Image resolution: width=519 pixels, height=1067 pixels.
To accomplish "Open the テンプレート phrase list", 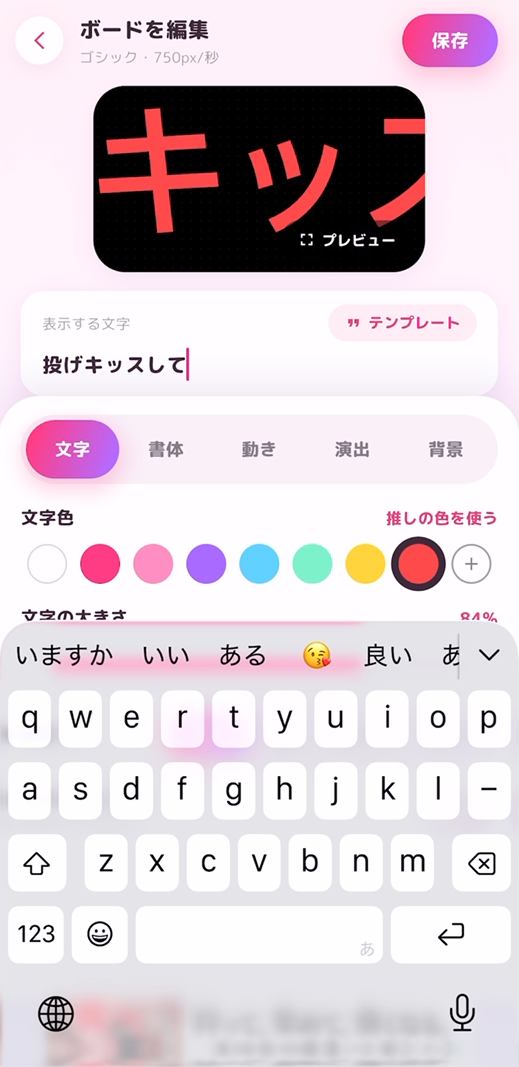I will pyautogui.click(x=403, y=323).
